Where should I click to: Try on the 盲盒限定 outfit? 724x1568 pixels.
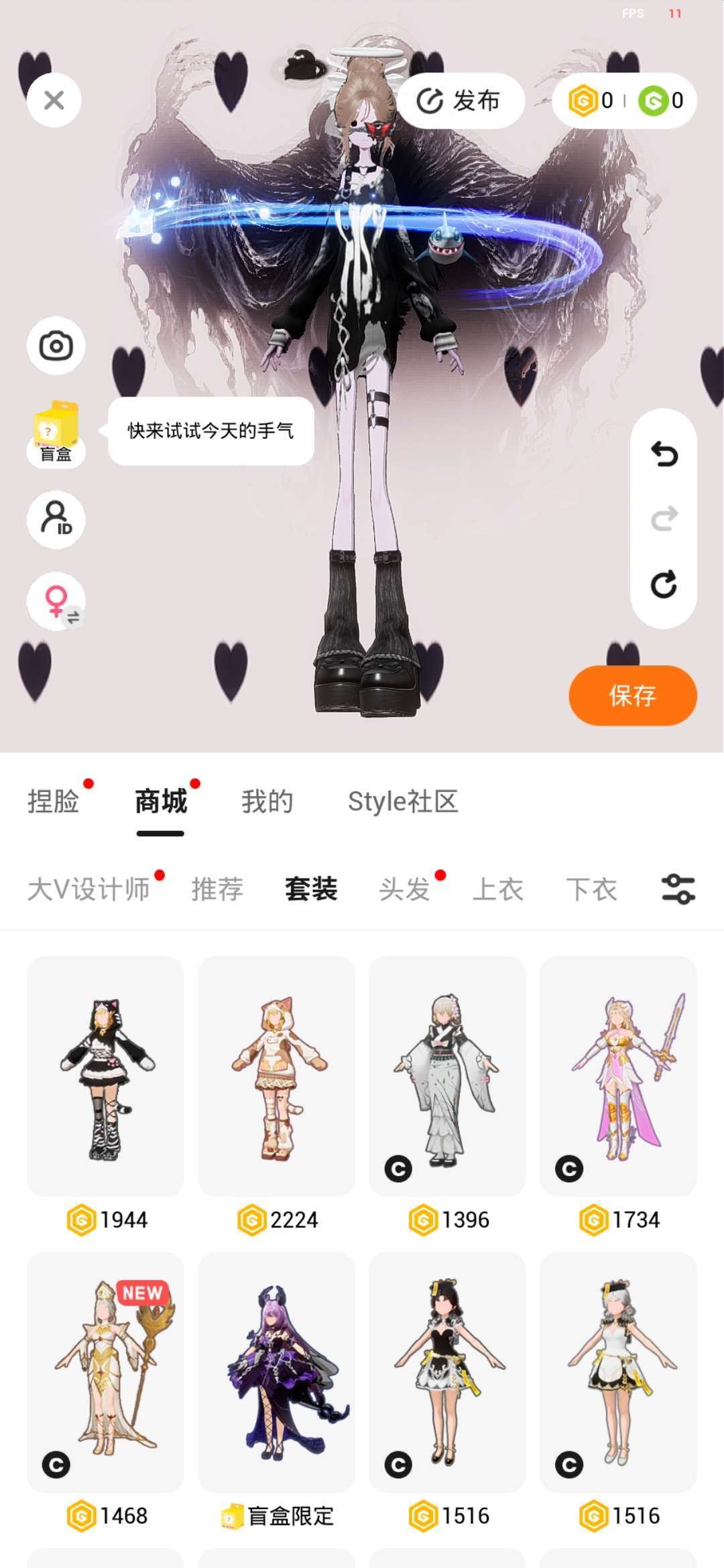point(276,1372)
